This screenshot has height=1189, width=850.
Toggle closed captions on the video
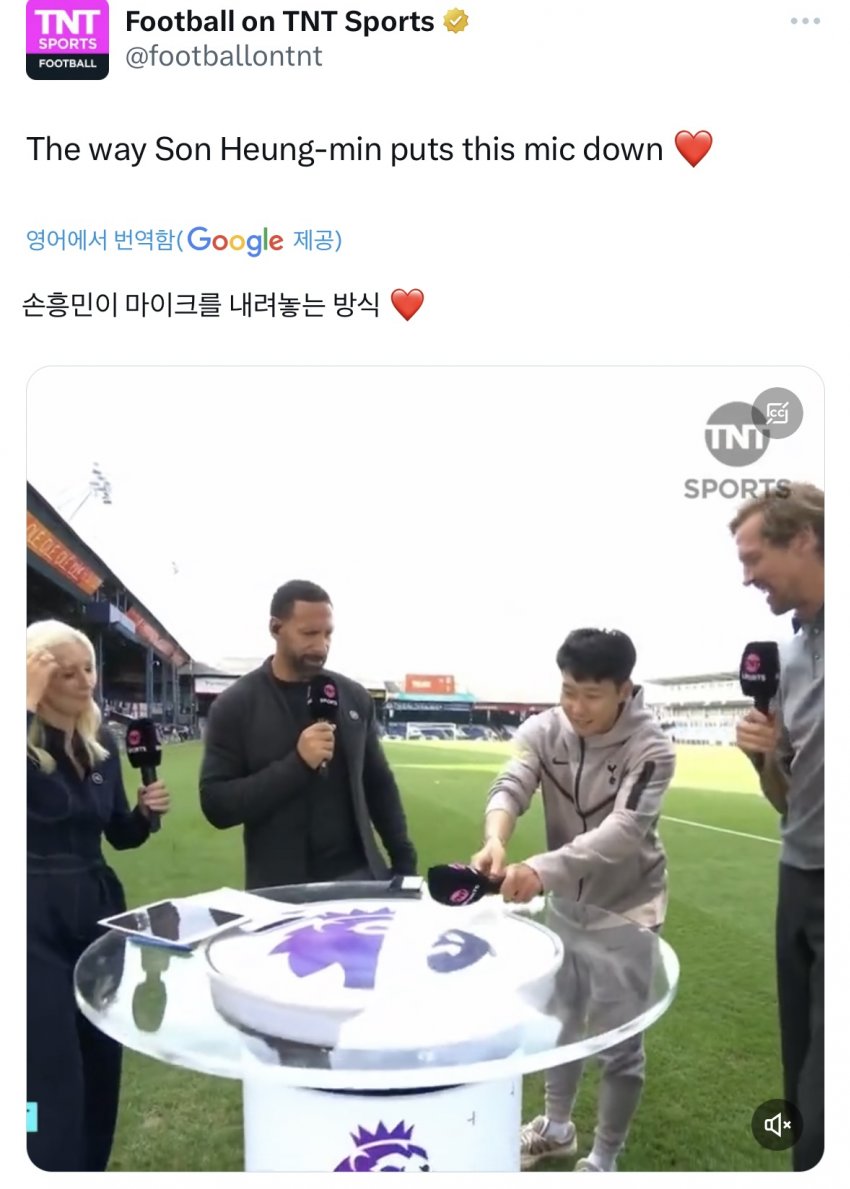pyautogui.click(x=777, y=412)
